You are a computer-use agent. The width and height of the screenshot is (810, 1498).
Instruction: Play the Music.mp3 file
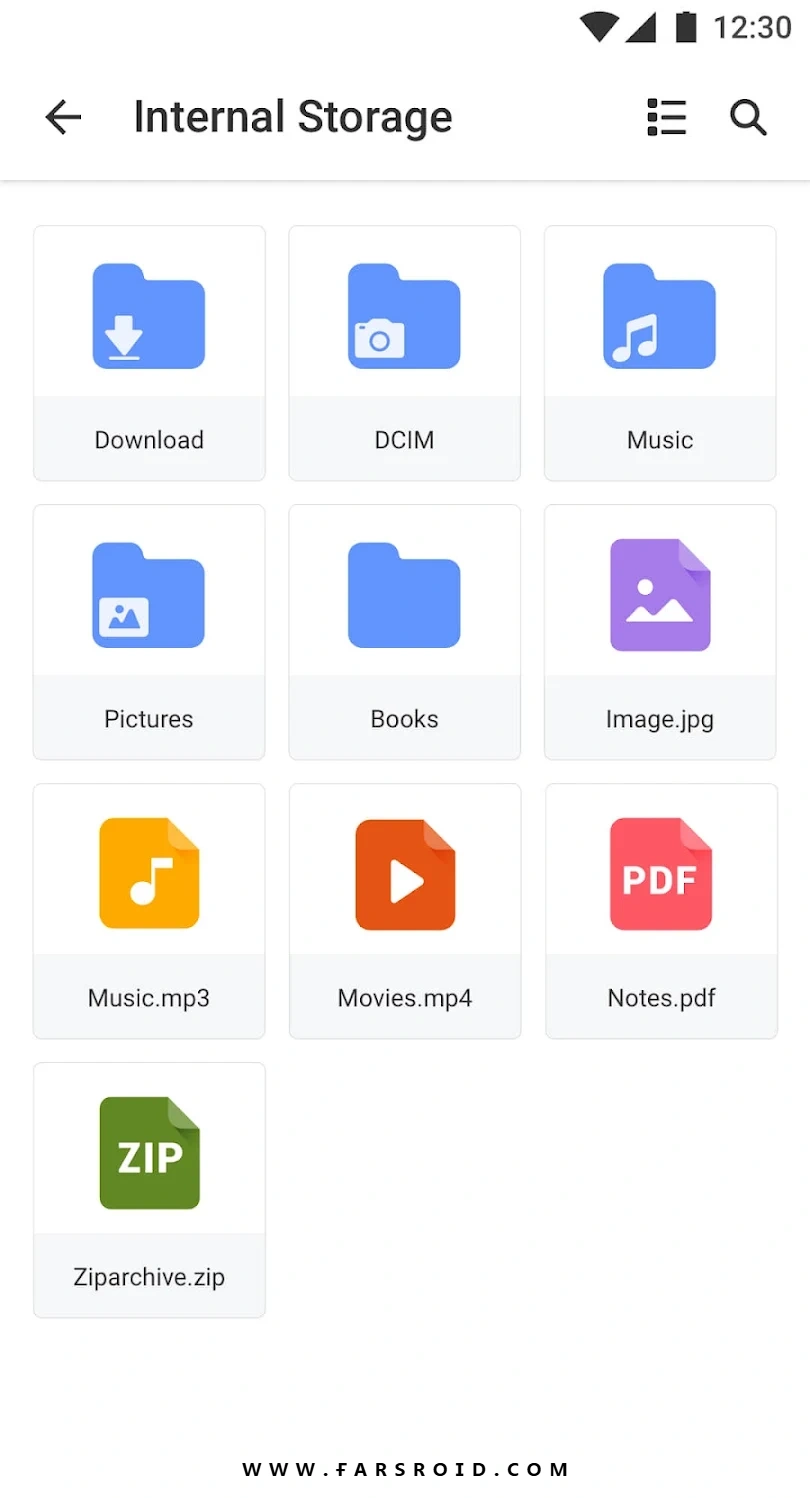pyautogui.click(x=149, y=911)
